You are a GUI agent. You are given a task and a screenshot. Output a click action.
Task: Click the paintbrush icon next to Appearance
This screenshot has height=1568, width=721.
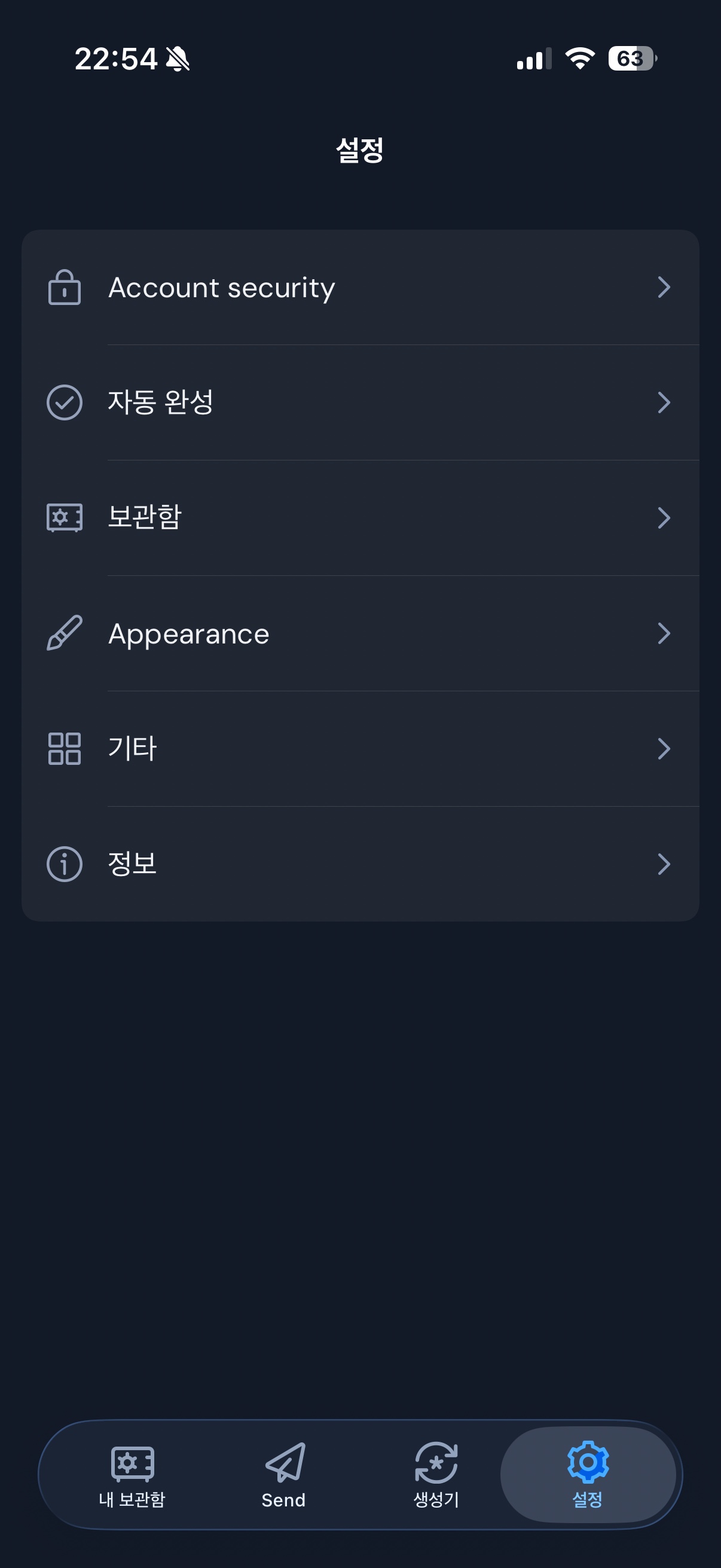pyautogui.click(x=64, y=633)
